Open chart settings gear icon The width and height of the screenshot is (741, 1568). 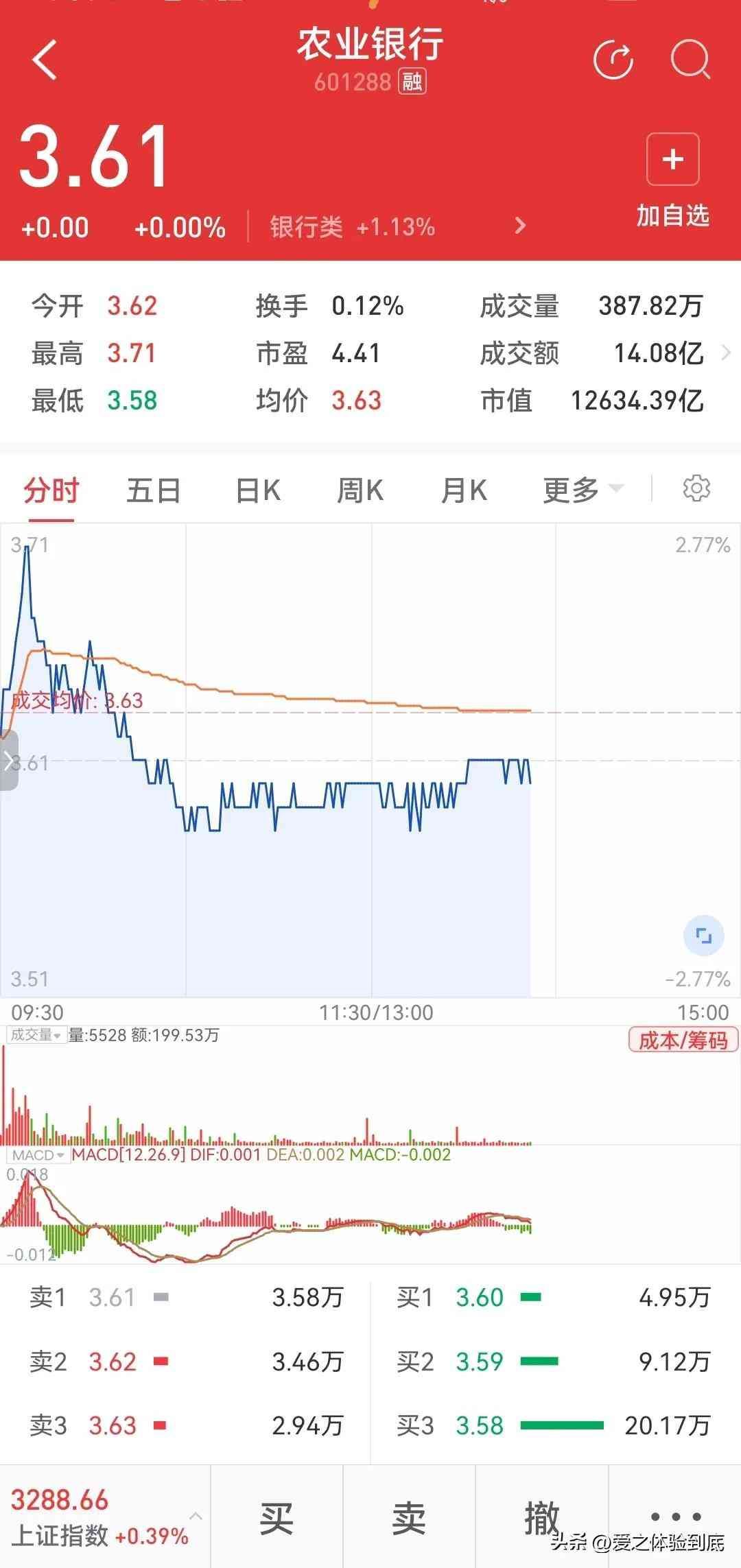pos(696,489)
